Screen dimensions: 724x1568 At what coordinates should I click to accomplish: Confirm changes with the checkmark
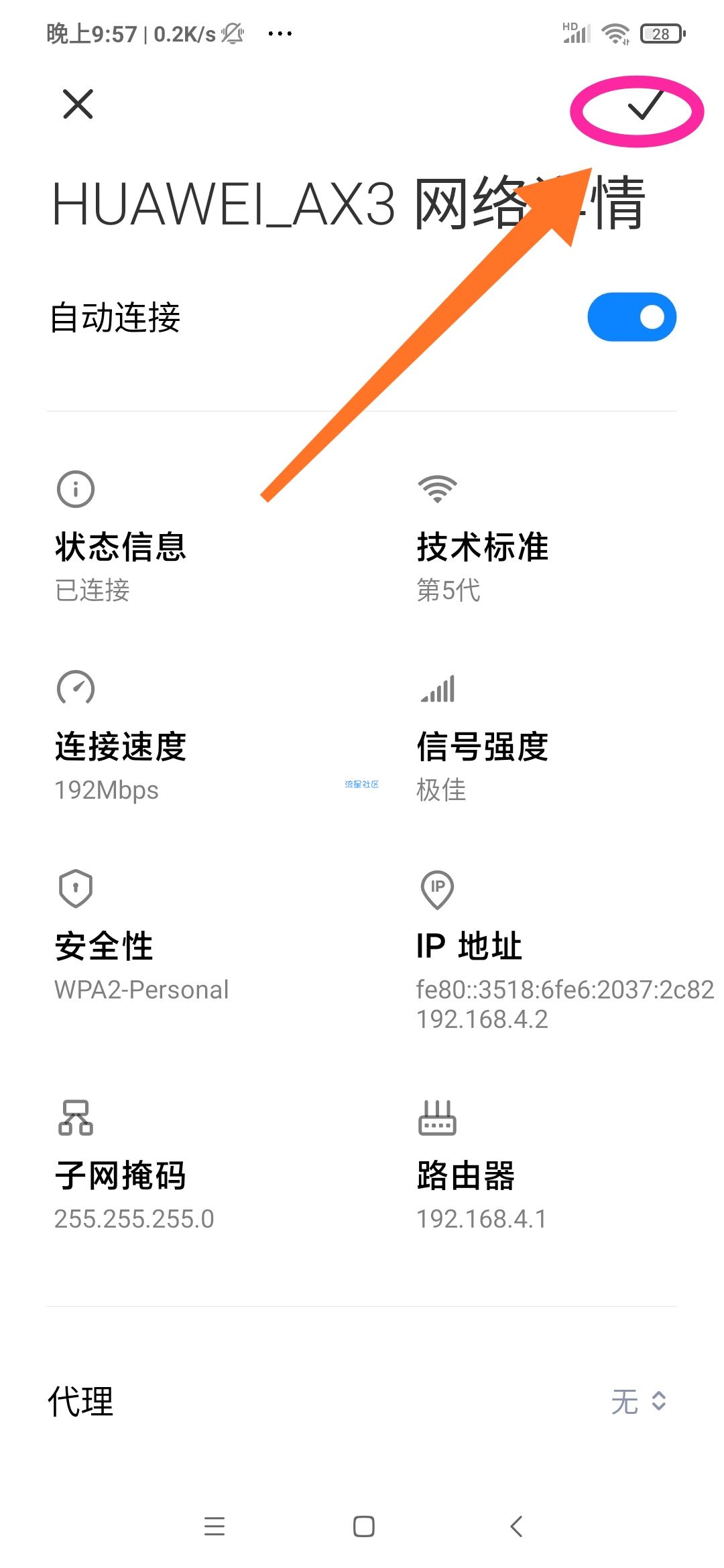(x=646, y=105)
